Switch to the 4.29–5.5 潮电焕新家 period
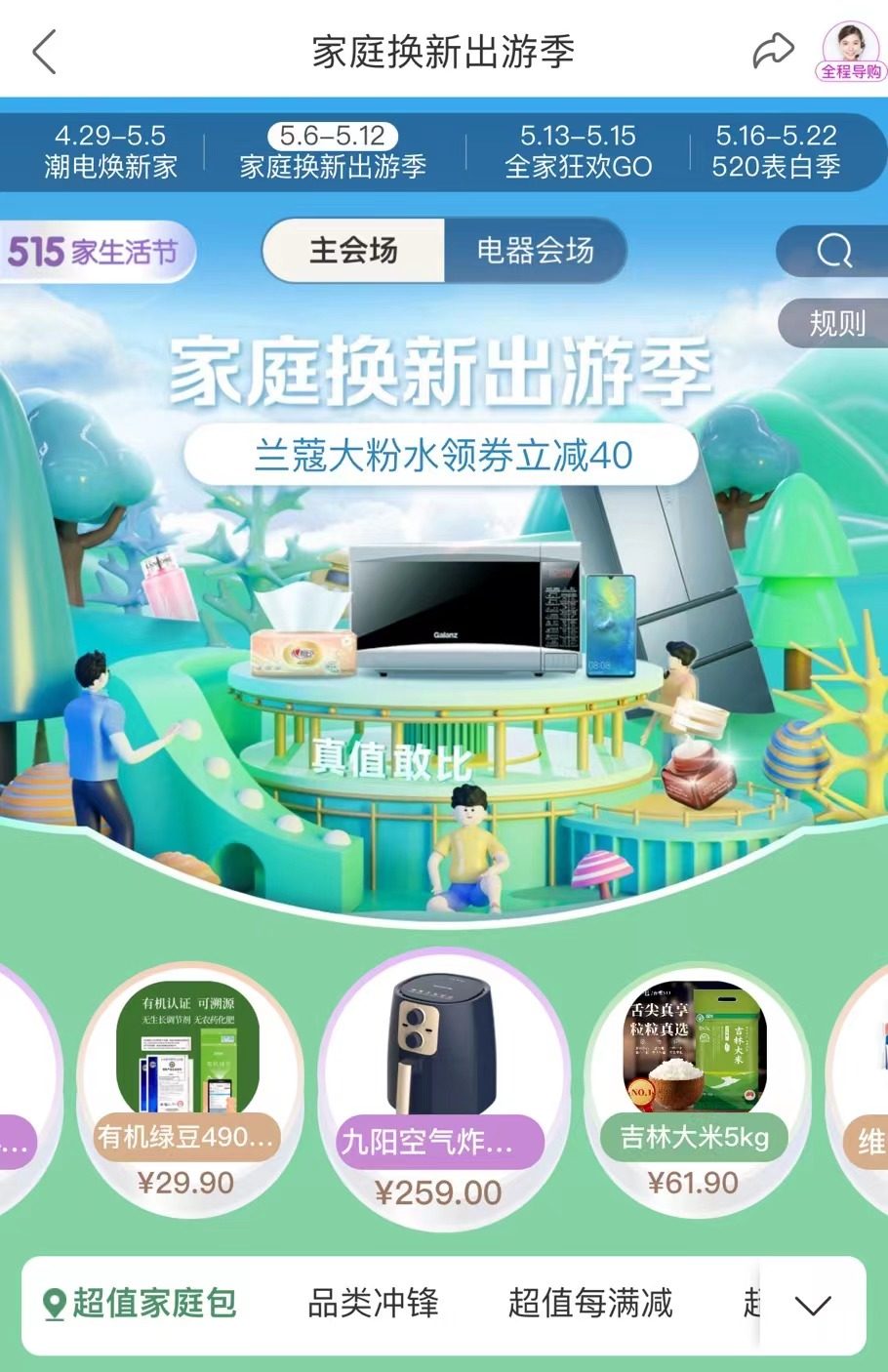Viewport: 888px width, 1372px height. (110, 151)
